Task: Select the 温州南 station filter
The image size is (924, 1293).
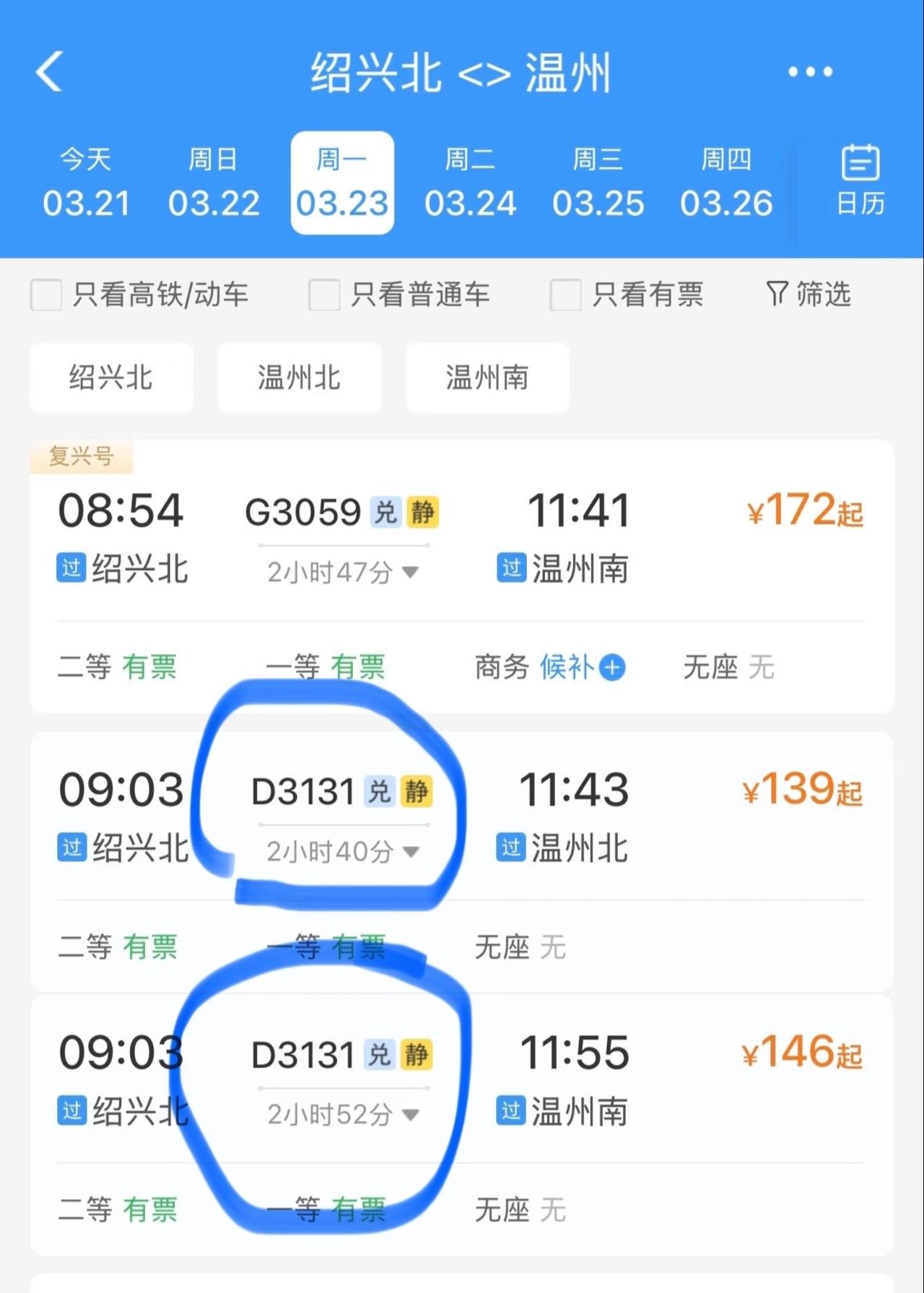Action: click(x=487, y=378)
